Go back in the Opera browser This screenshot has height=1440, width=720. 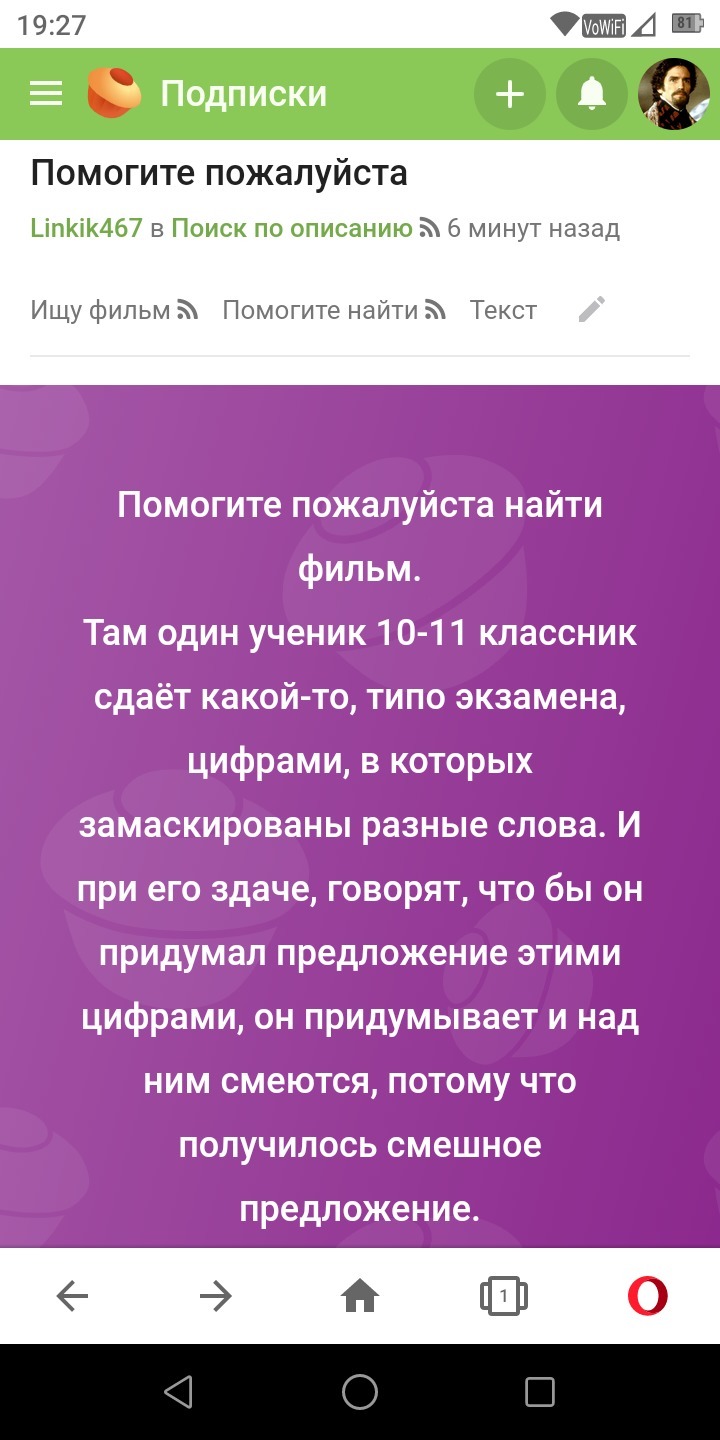(72, 1297)
